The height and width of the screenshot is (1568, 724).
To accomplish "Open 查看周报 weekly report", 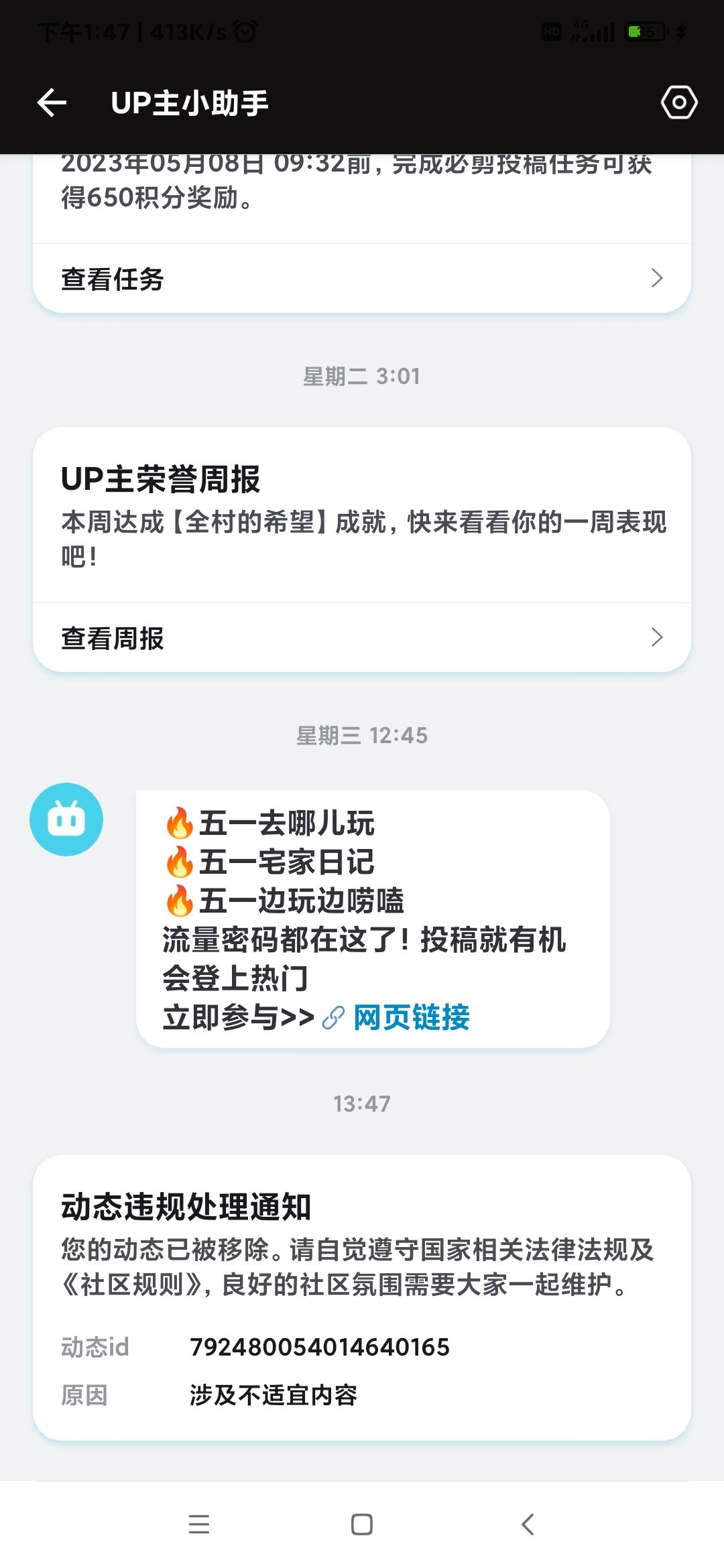I will [362, 638].
